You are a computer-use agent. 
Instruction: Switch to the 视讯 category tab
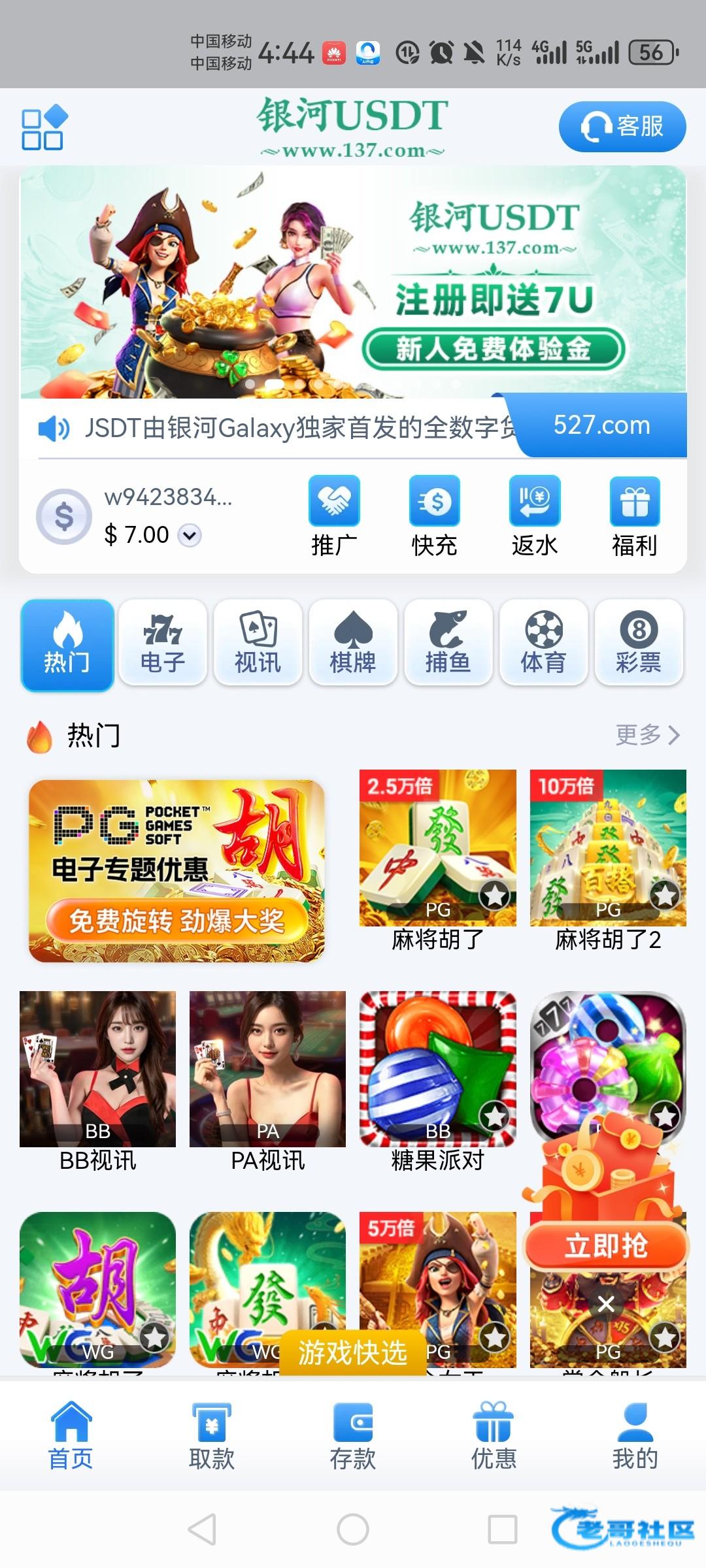coord(258,644)
